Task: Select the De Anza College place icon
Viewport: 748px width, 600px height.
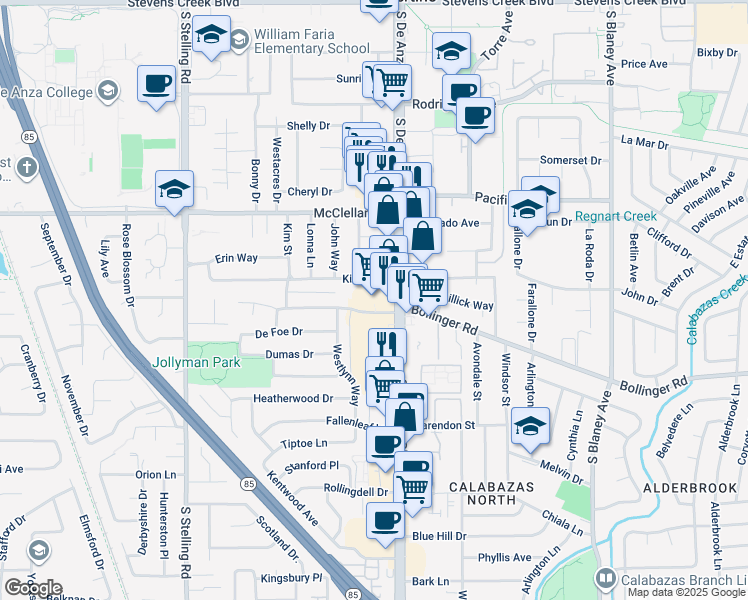Action: point(108,91)
